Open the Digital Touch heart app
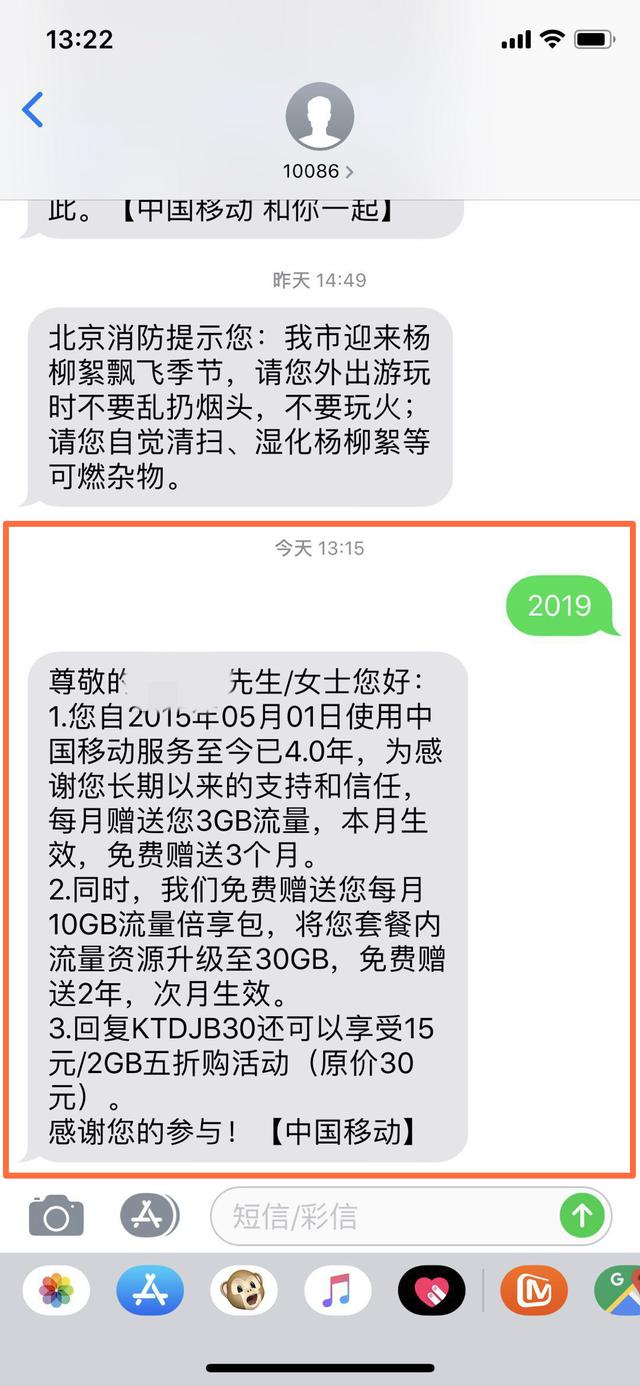 click(432, 1291)
